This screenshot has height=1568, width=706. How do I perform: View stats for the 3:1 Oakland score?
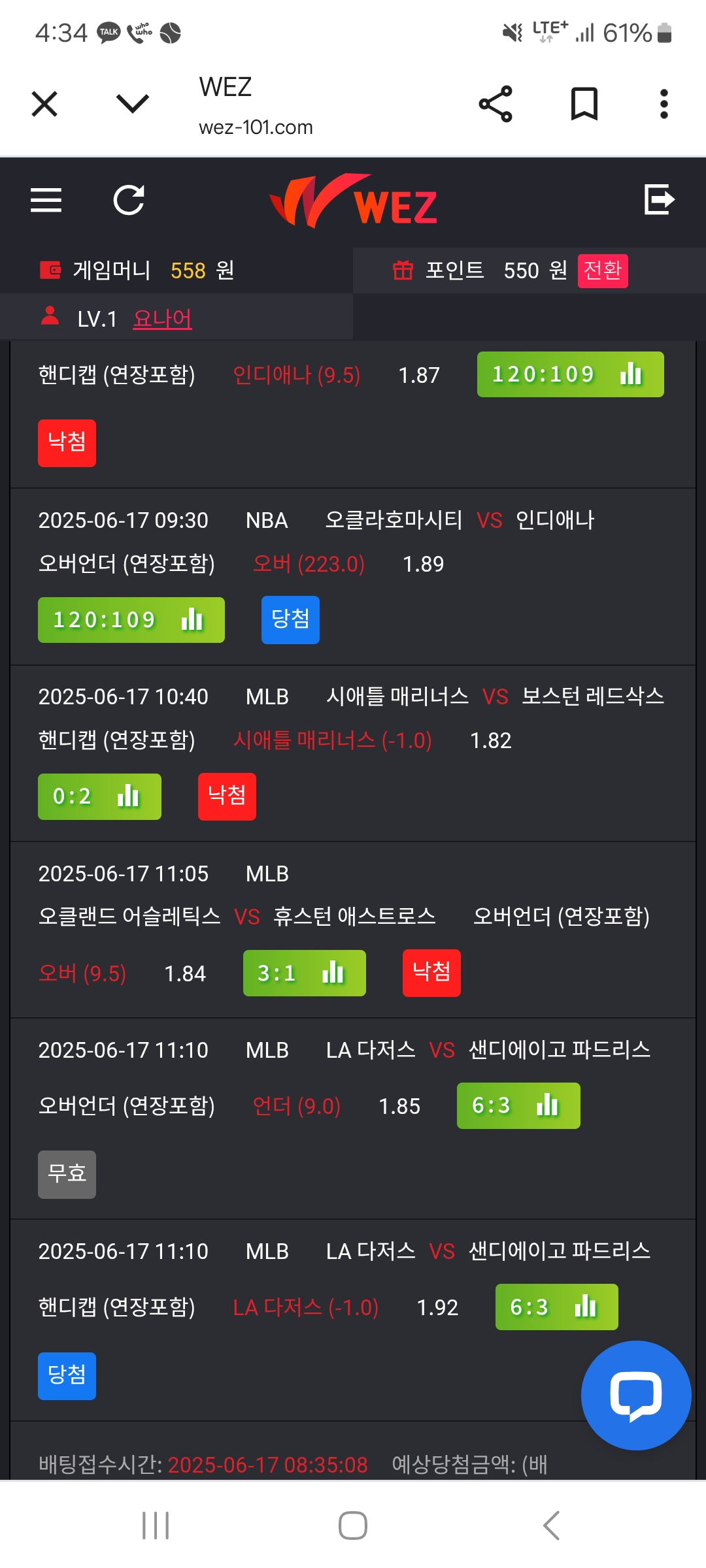point(304,973)
